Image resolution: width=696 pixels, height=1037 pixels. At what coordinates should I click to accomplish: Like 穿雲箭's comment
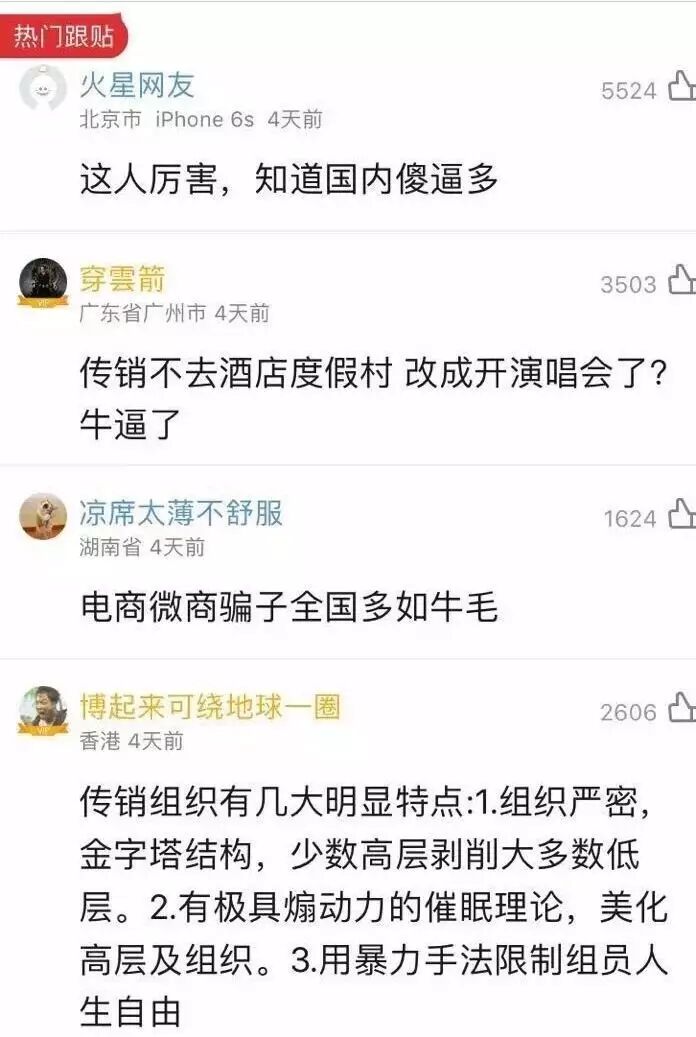click(x=681, y=281)
